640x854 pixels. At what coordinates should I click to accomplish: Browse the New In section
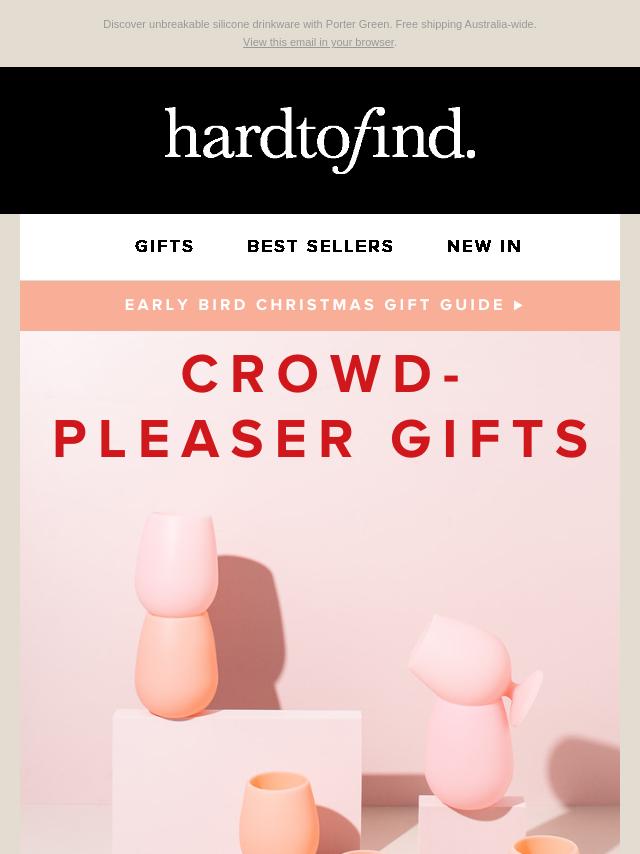tap(484, 246)
